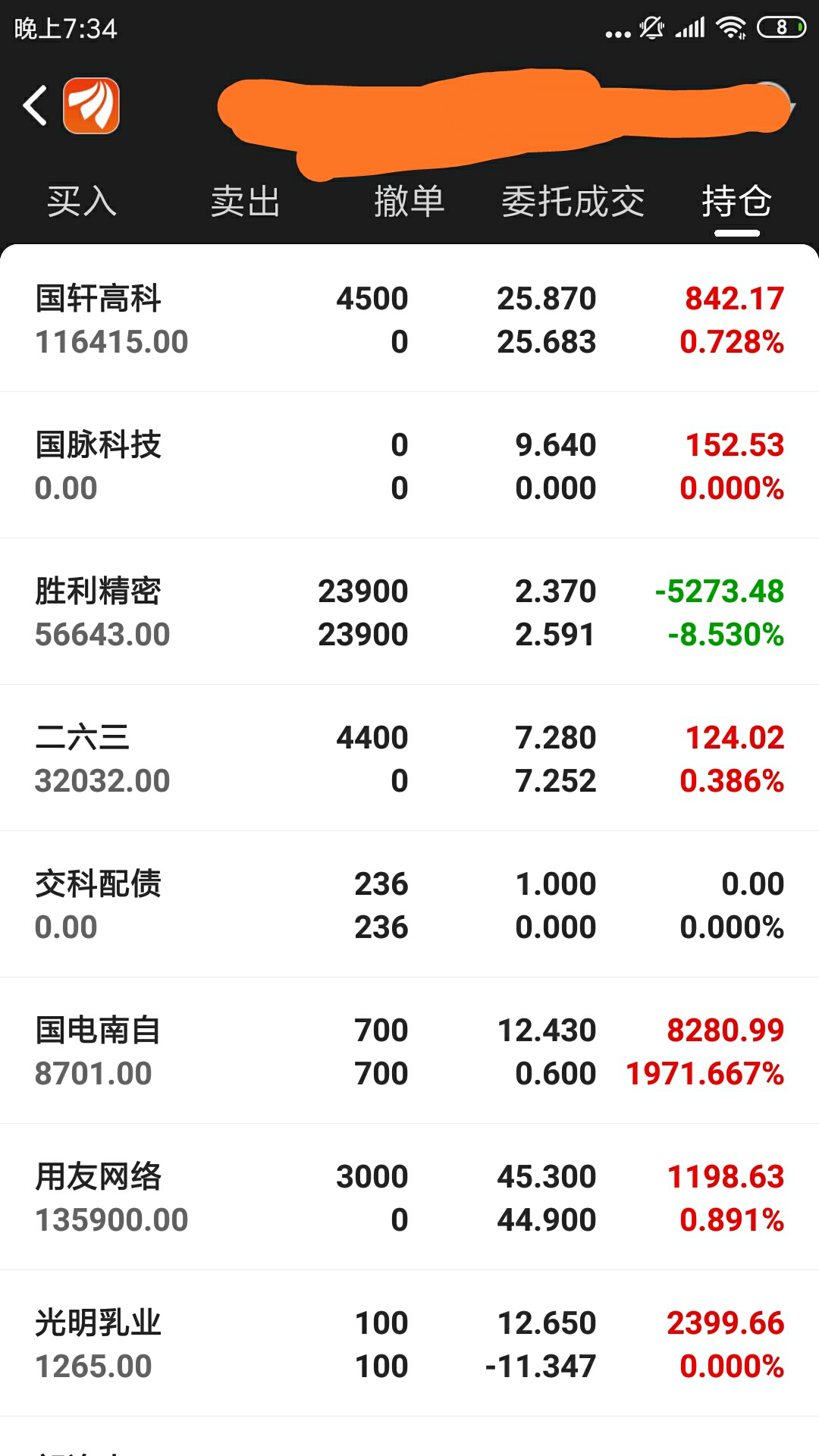The width and height of the screenshot is (819, 1456).
Task: Open the 东方财富 app logo icon
Action: pos(93,105)
